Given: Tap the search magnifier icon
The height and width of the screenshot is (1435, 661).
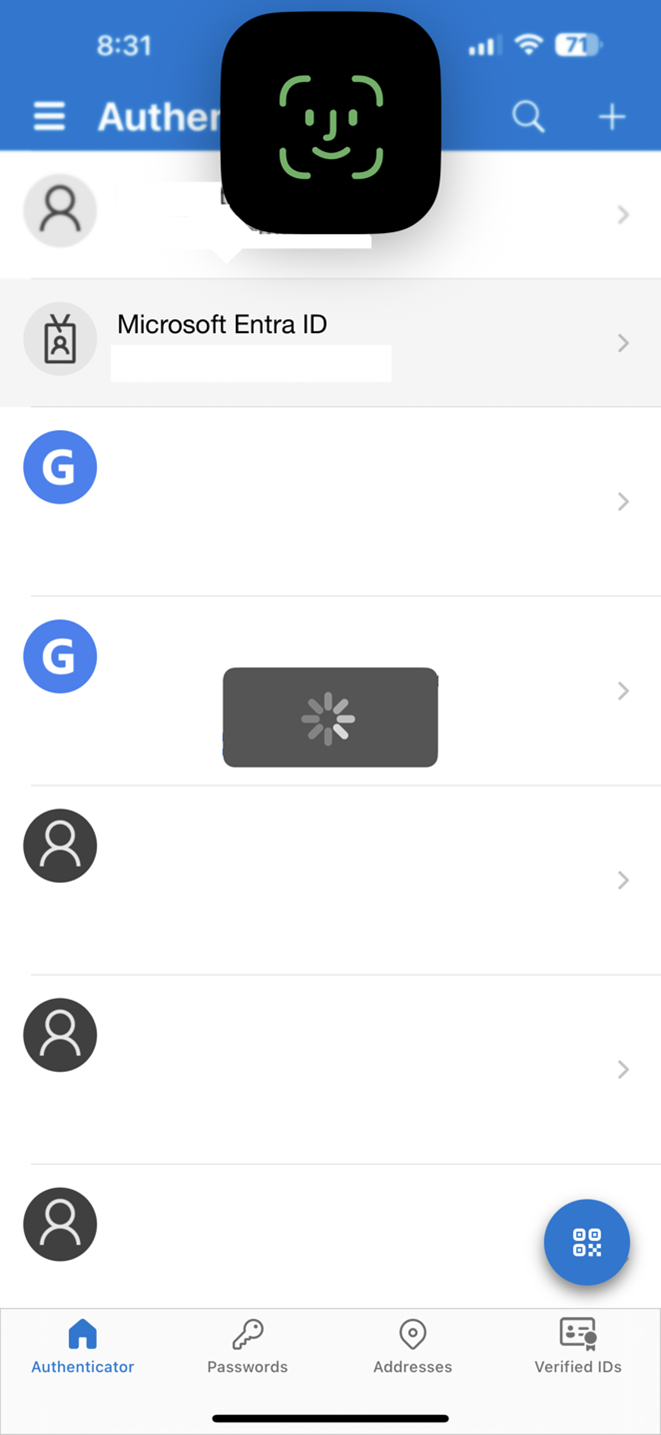Looking at the screenshot, I should pos(528,117).
